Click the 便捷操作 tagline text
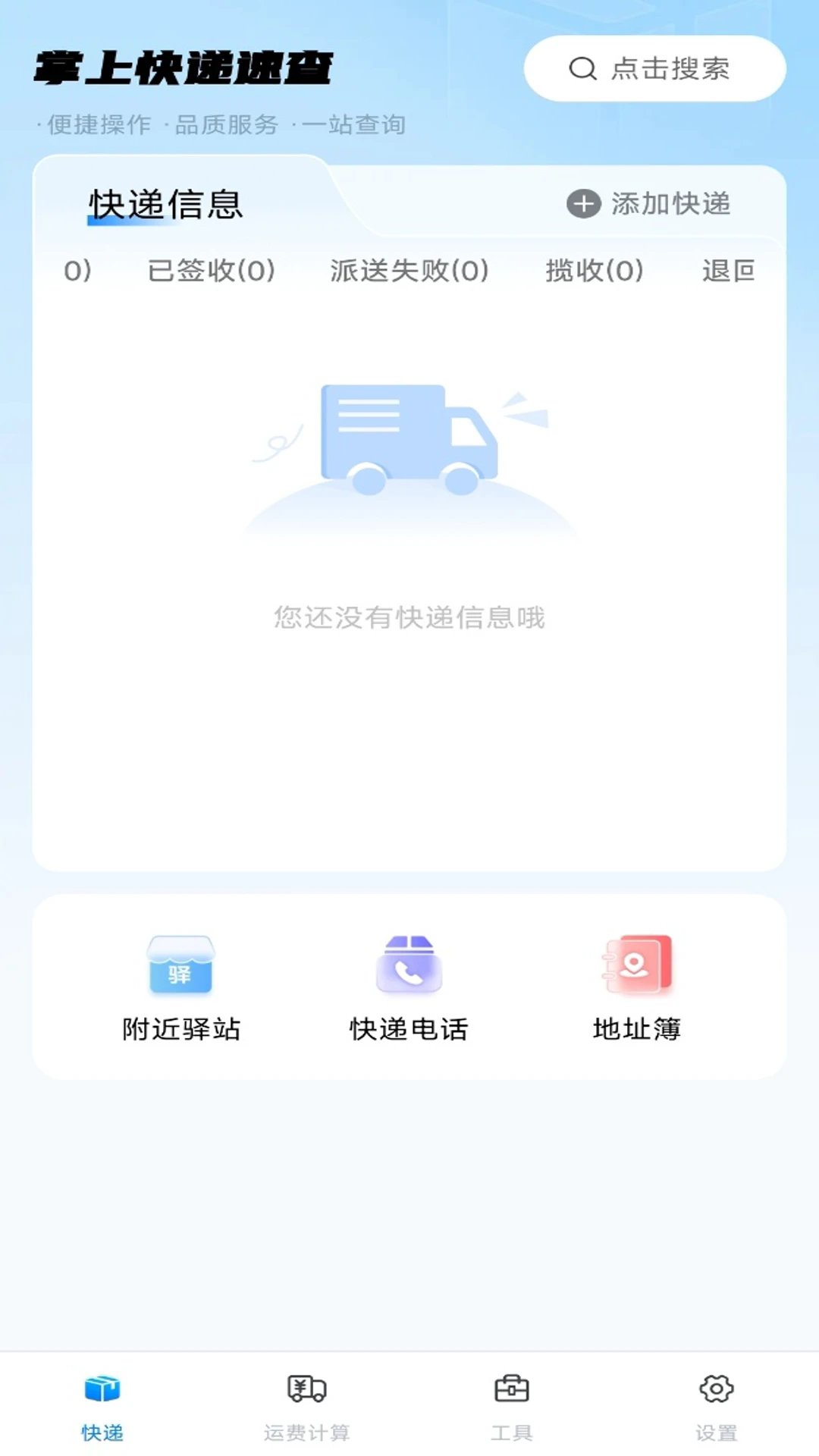This screenshot has width=819, height=1456. coord(95,121)
